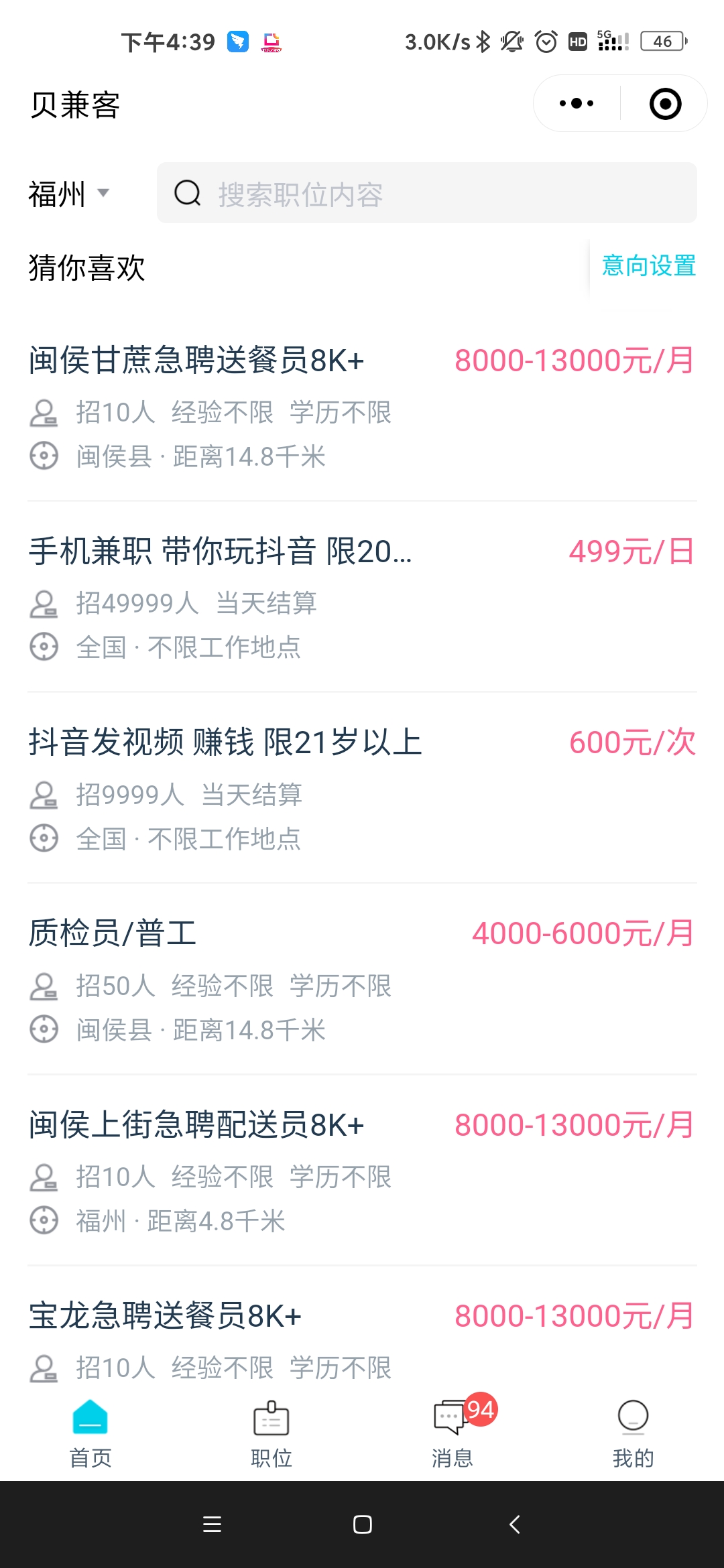Open the 消息 tab with 94 unread
The width and height of the screenshot is (724, 1568).
click(452, 1434)
